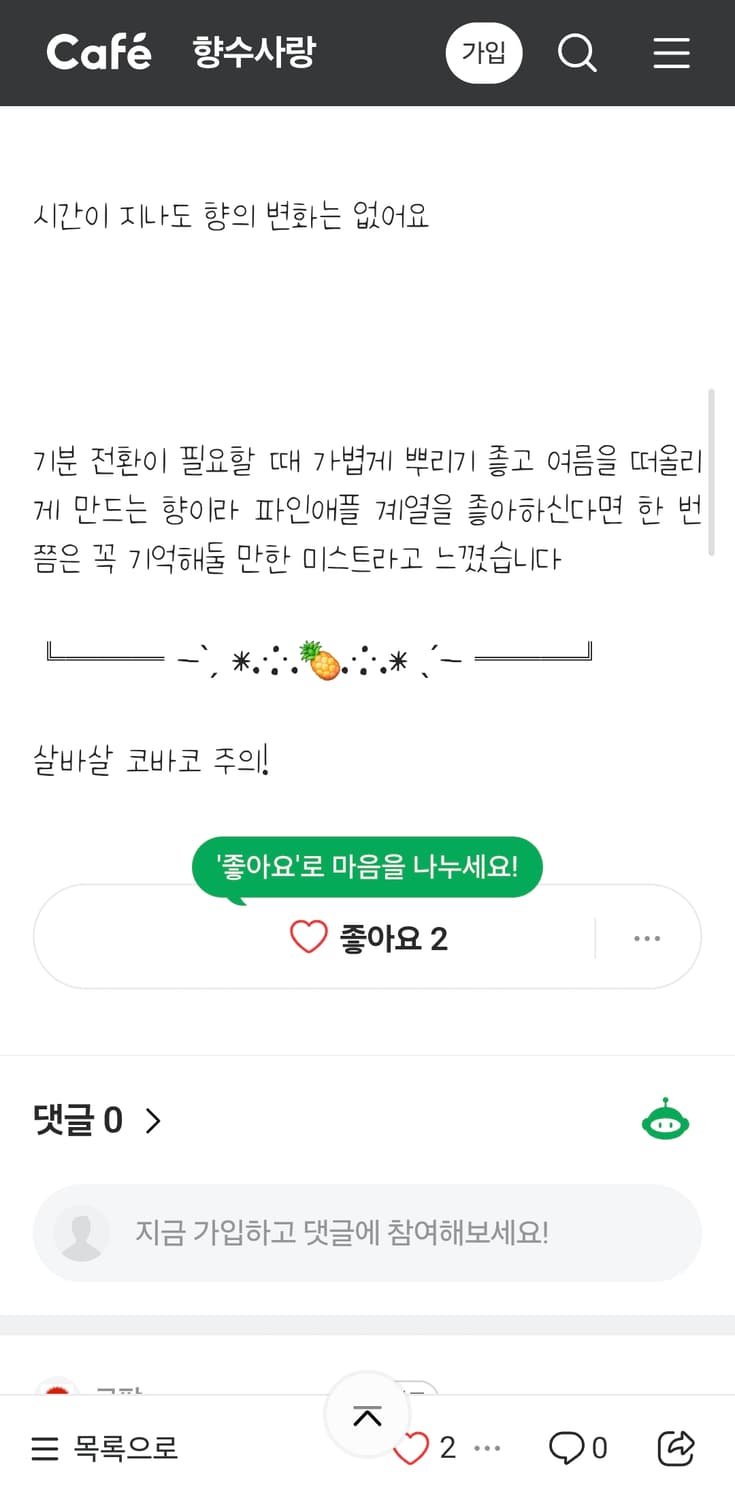Tap the default profile avatar near comments
Image resolution: width=735 pixels, height=1500 pixels.
point(82,1233)
